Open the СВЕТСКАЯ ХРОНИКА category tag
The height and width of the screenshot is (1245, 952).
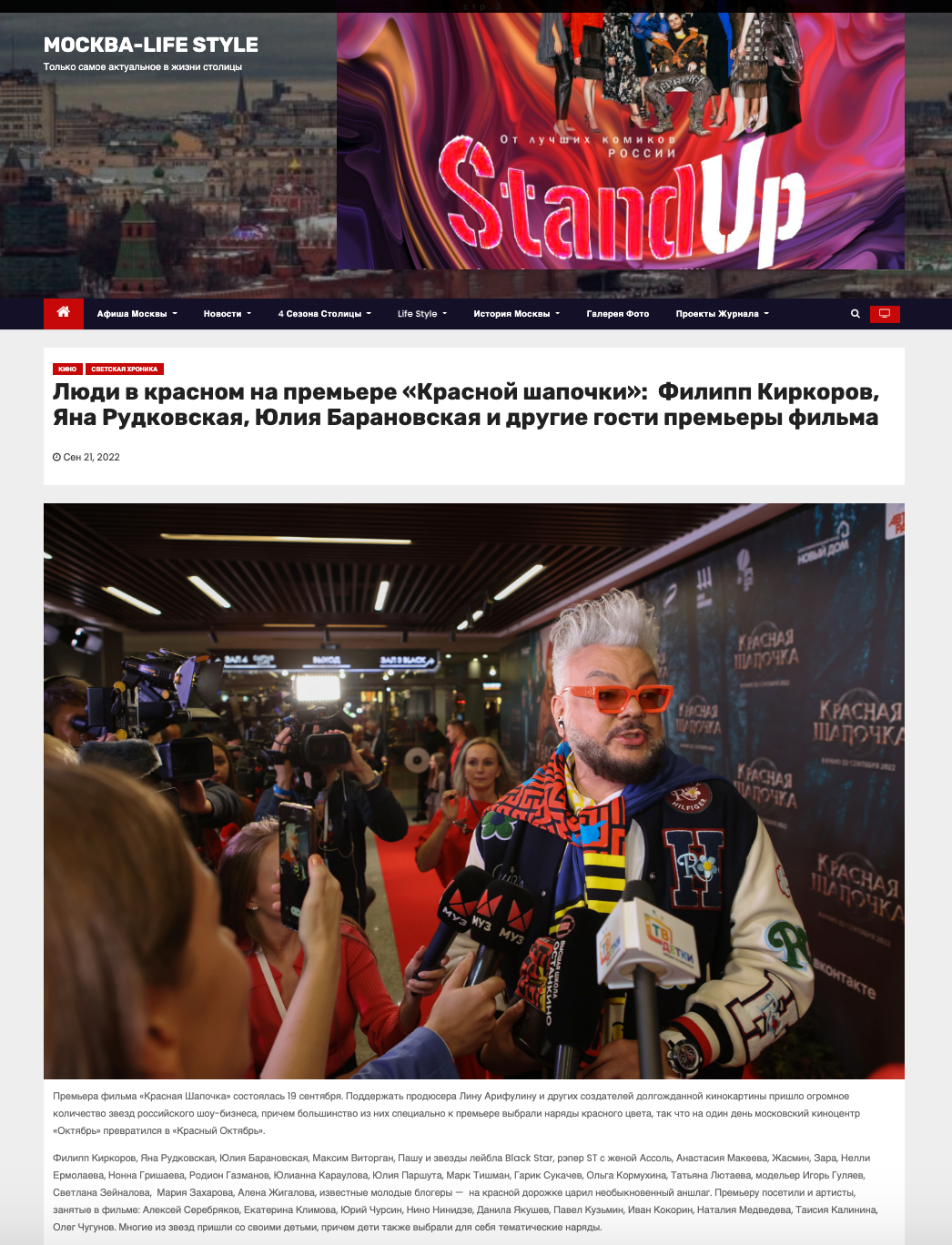(x=125, y=369)
